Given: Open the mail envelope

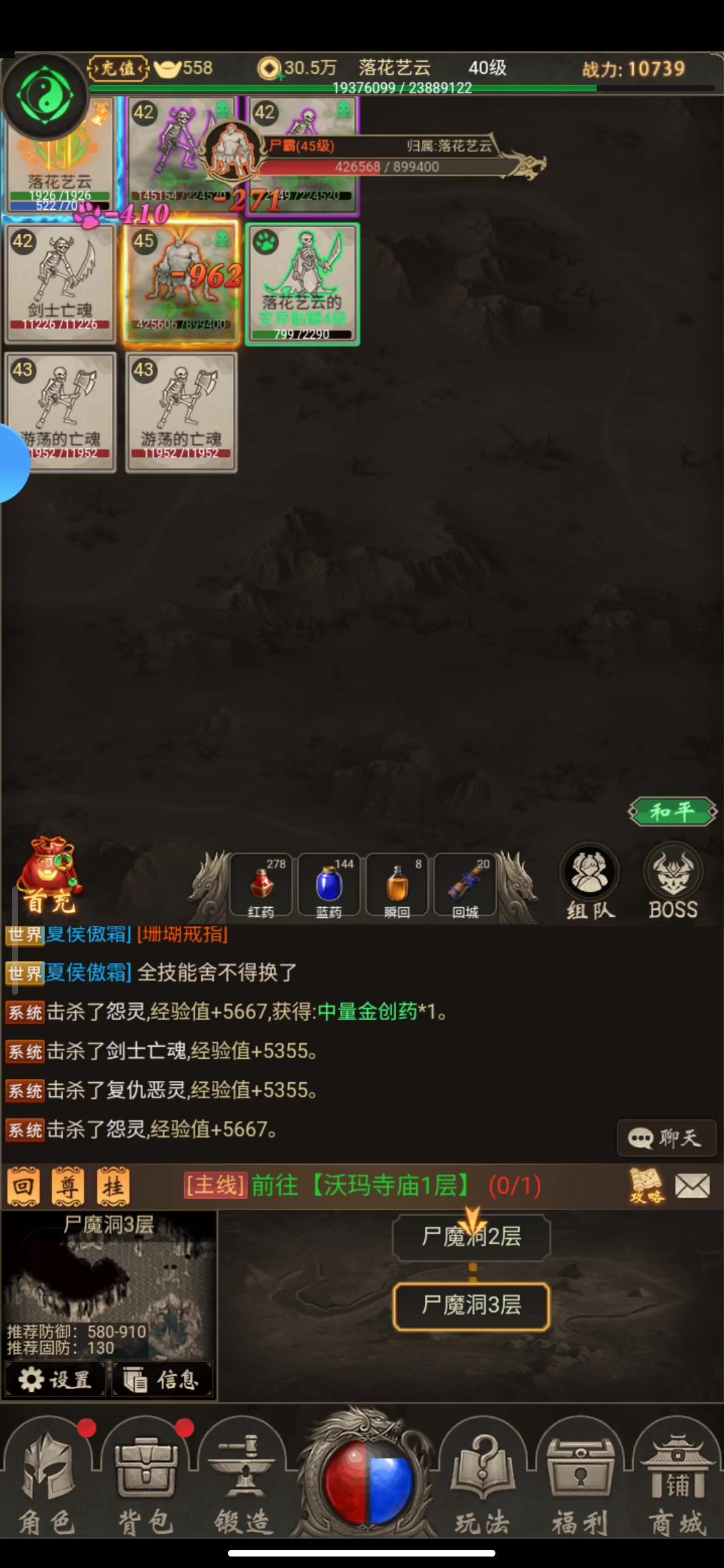Looking at the screenshot, I should pyautogui.click(x=692, y=1187).
